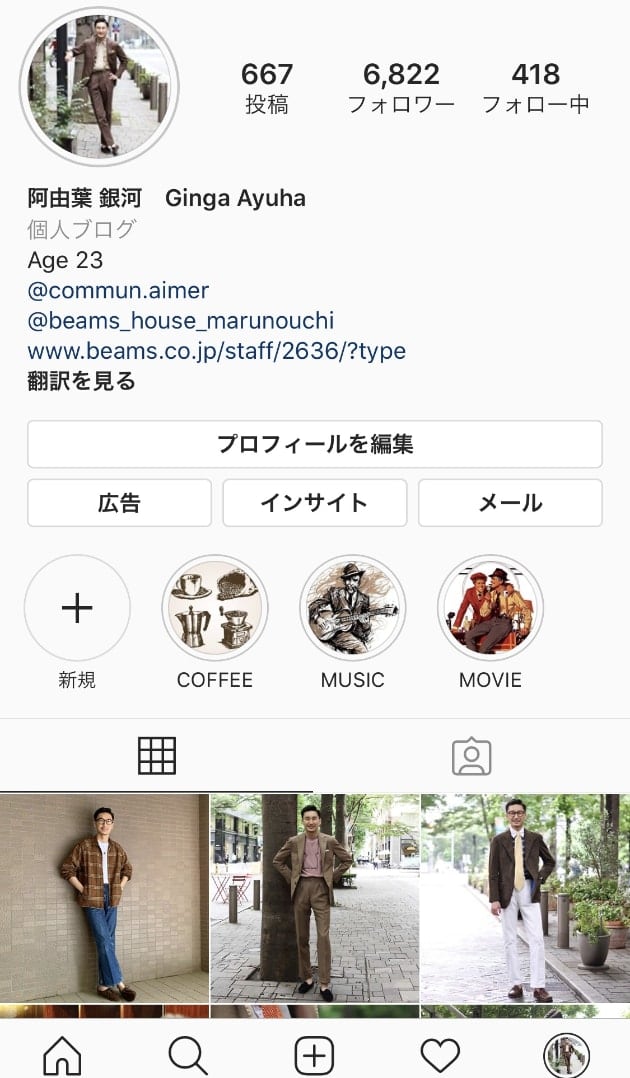
Task: Create a new post
Action: [x=314, y=1055]
